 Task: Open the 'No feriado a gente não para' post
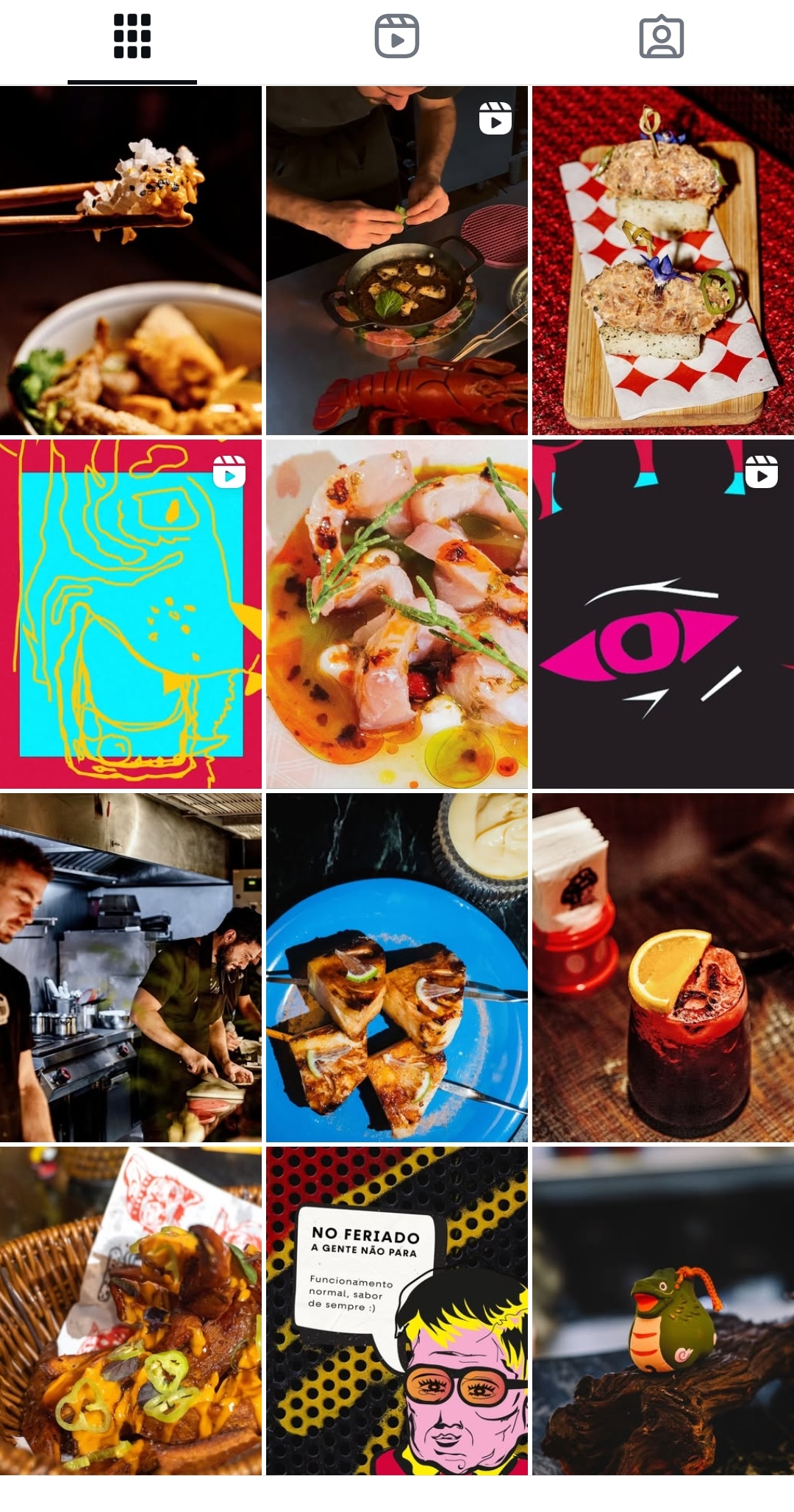397,1311
